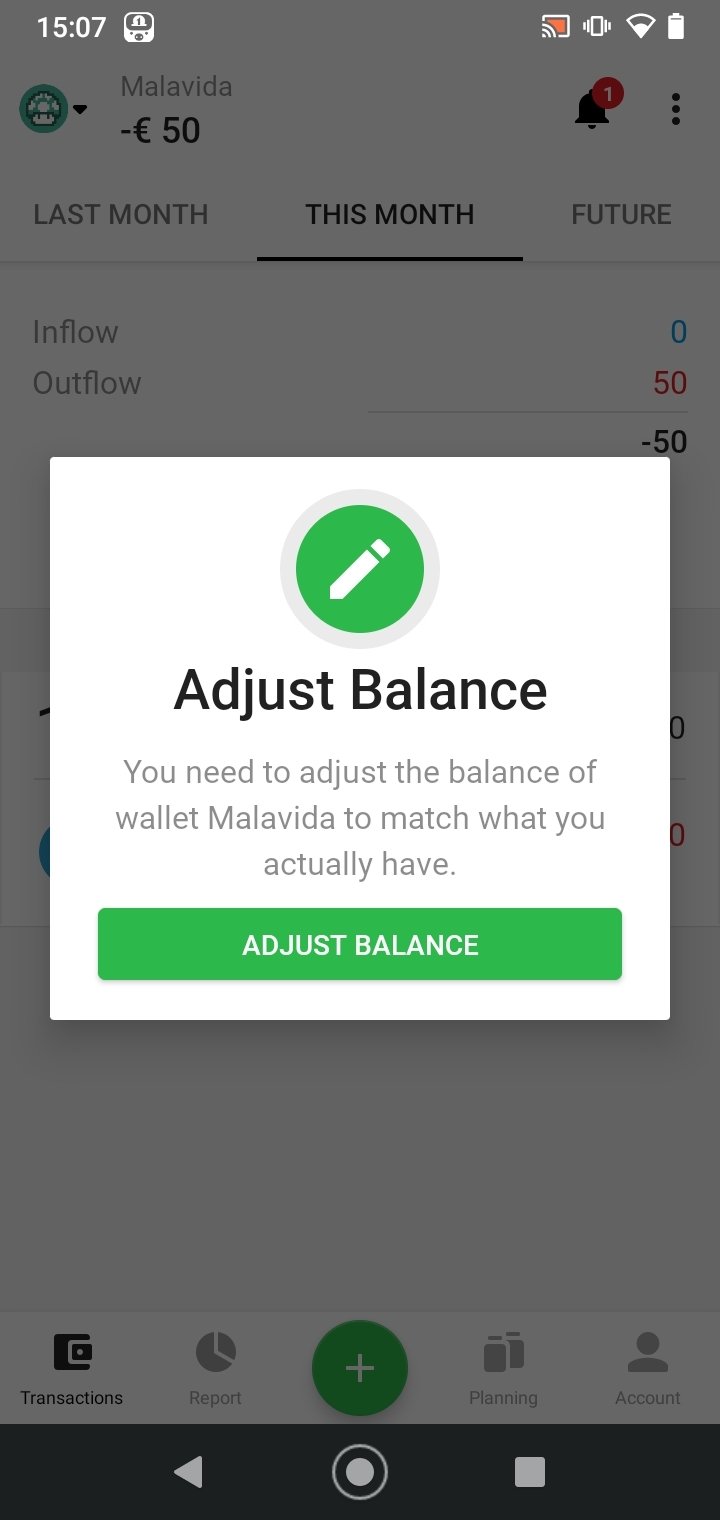Go to the Account tab
The width and height of the screenshot is (720, 1520).
tap(648, 1368)
